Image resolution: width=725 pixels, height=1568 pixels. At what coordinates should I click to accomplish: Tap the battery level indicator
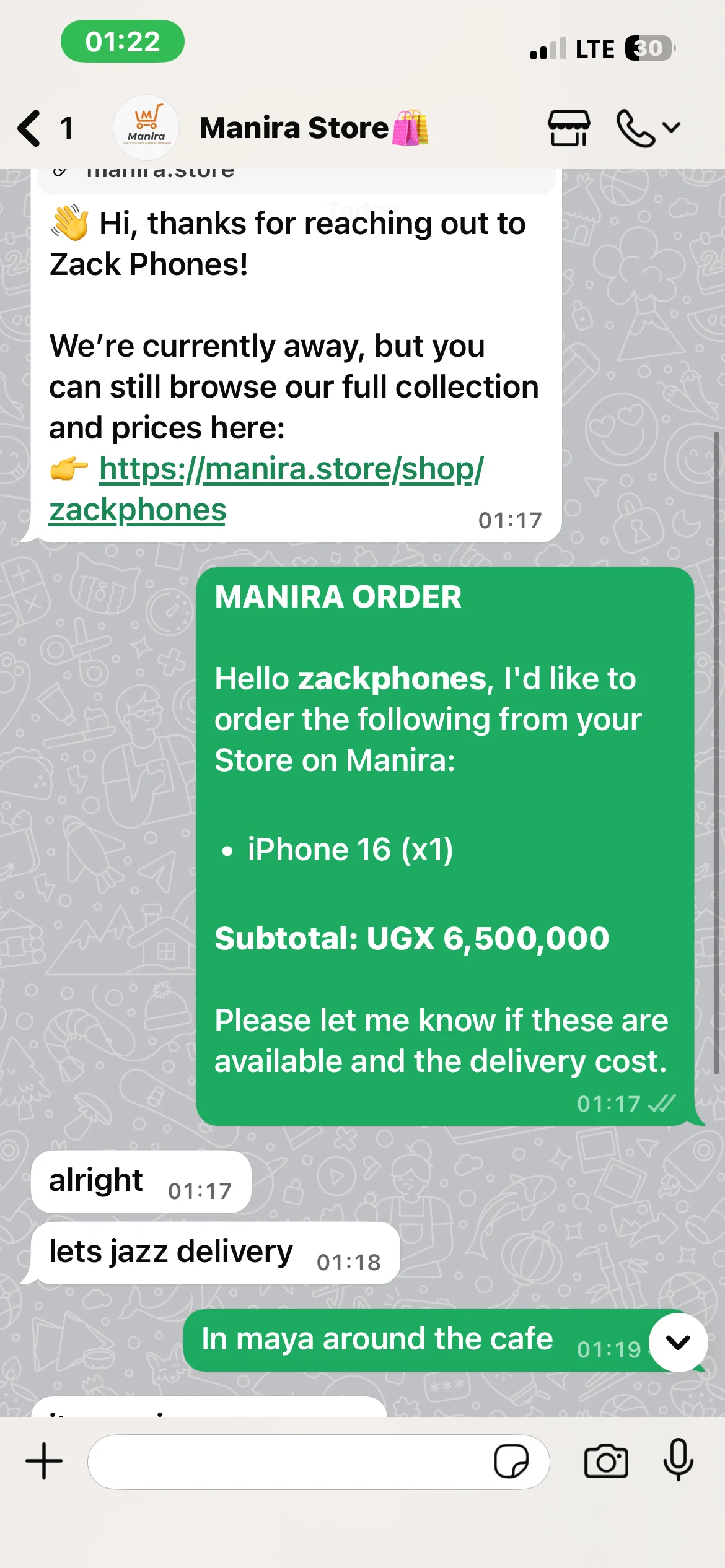click(647, 48)
